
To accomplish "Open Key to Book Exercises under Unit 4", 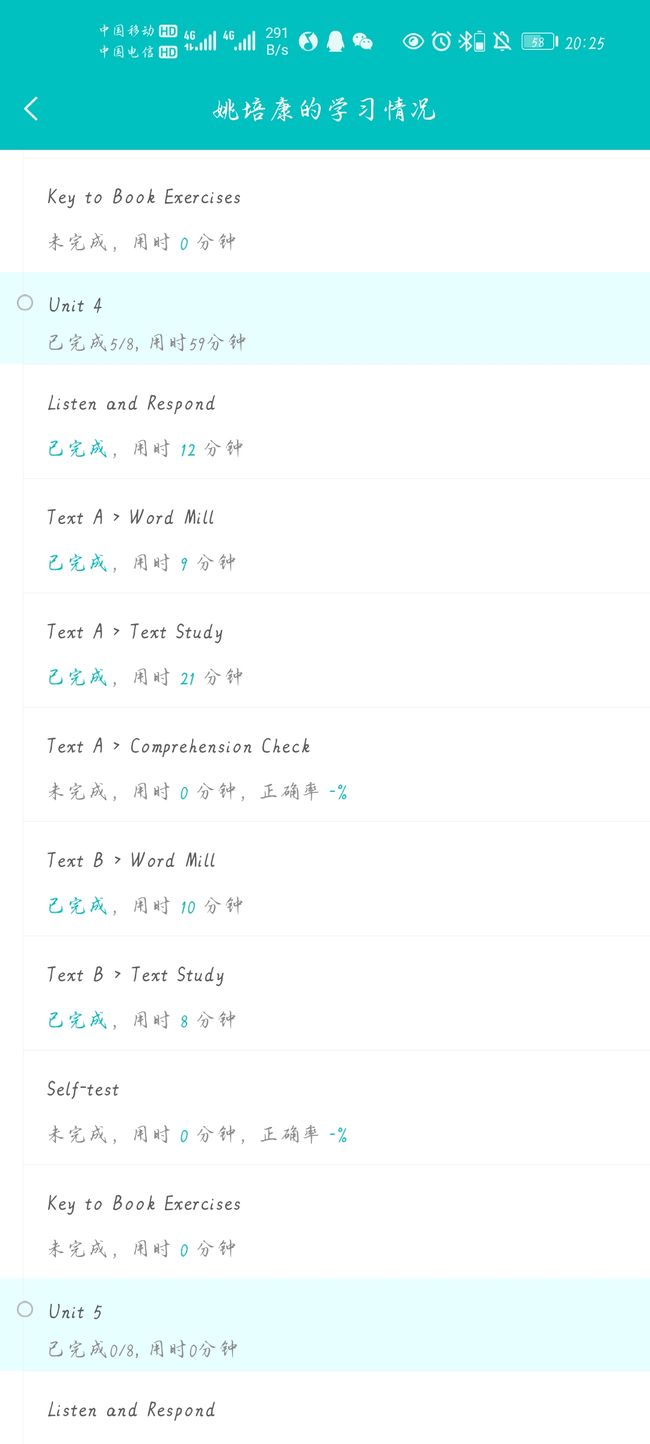I will (337, 1222).
